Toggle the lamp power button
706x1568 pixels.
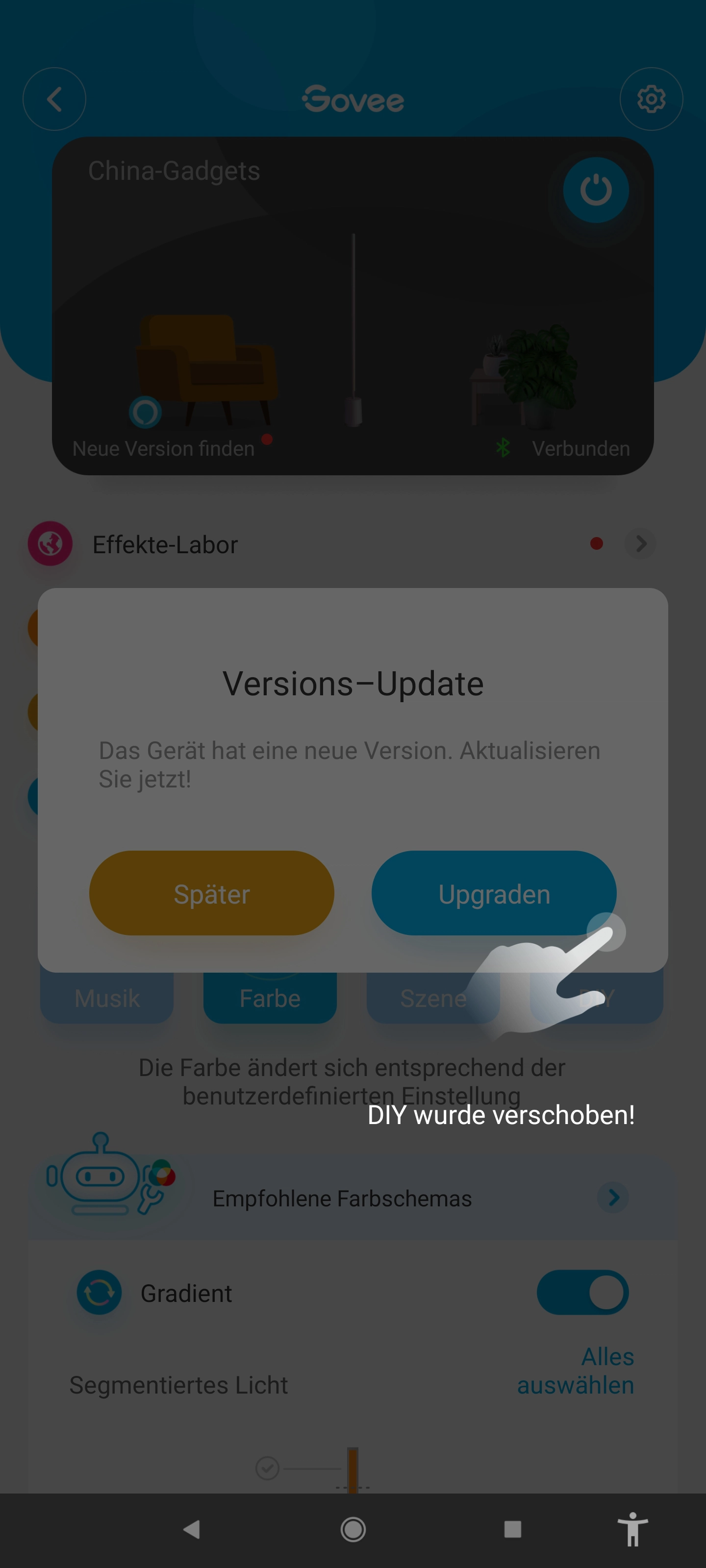tap(595, 191)
